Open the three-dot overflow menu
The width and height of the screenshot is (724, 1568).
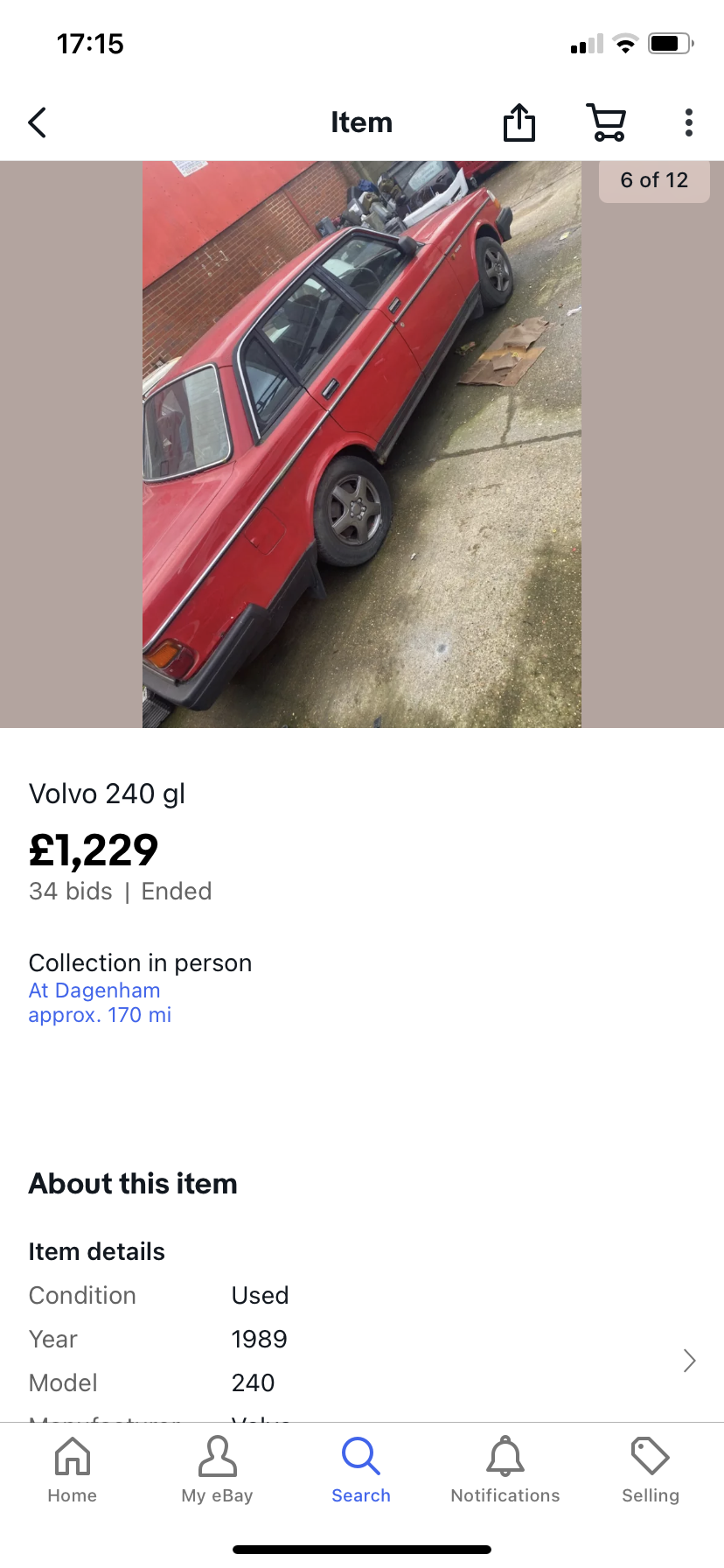click(x=689, y=122)
